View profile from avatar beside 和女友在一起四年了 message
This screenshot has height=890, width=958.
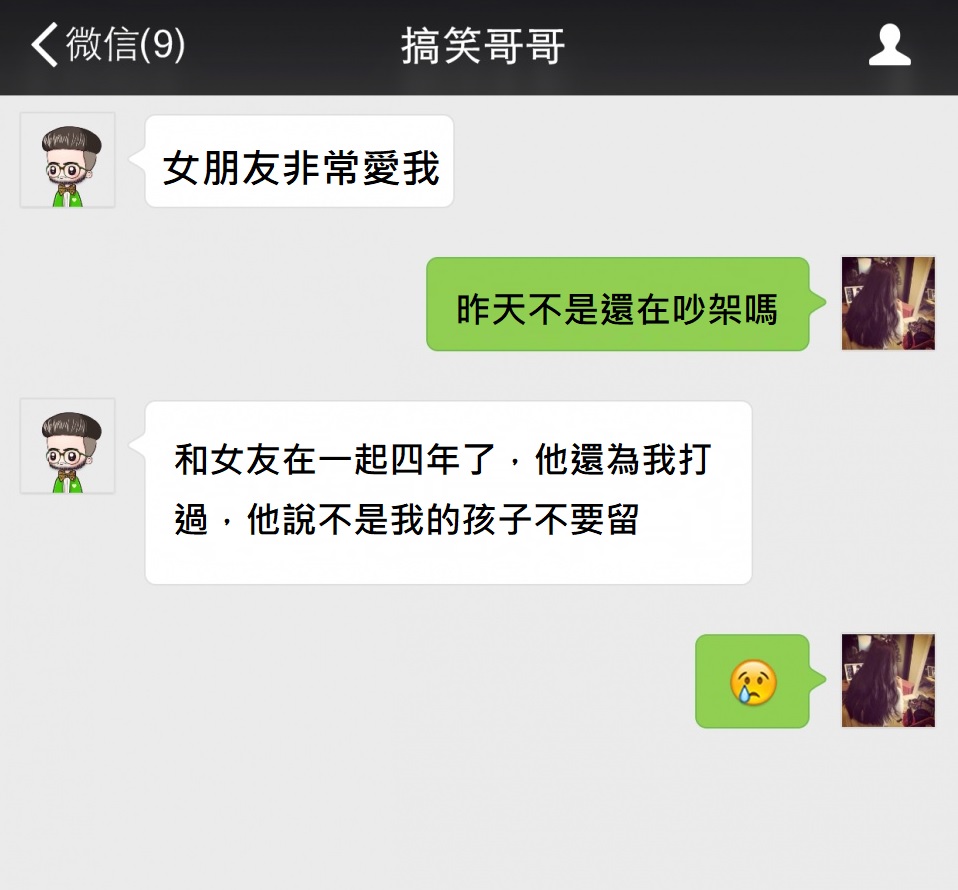(68, 446)
